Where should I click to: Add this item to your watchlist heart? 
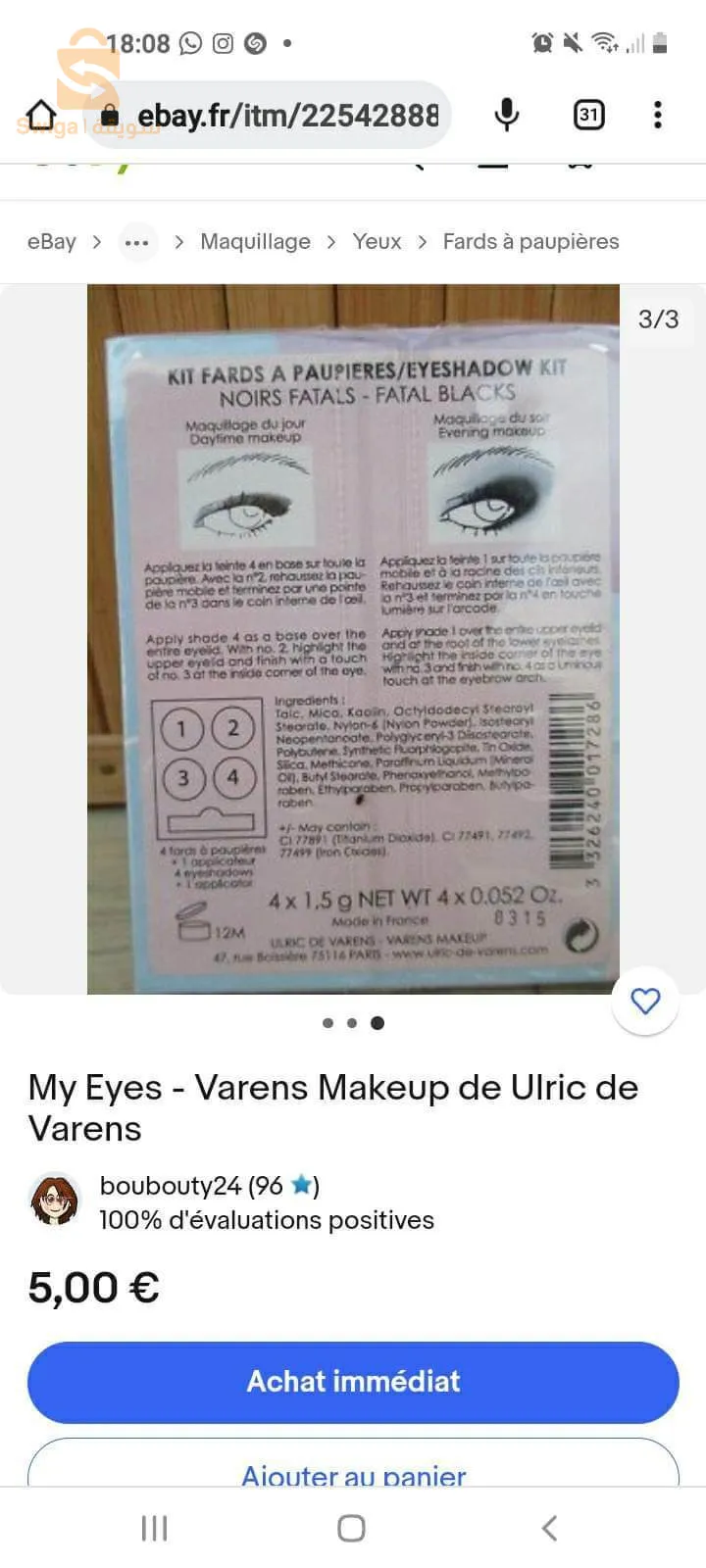coord(644,1001)
